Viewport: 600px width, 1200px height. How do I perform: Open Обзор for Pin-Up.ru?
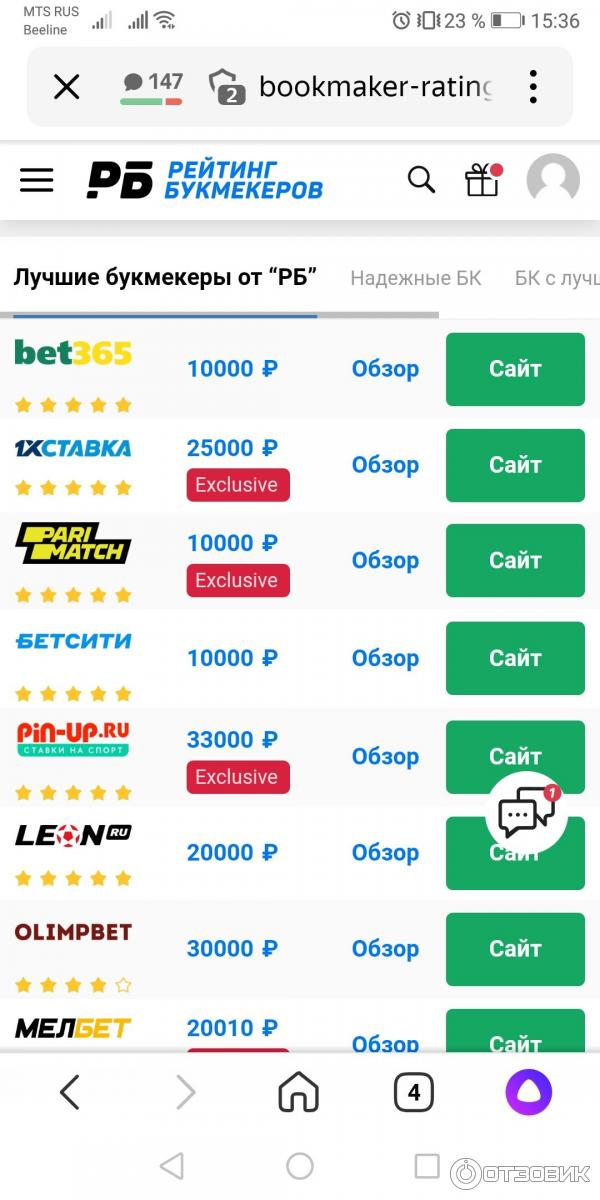(x=385, y=757)
